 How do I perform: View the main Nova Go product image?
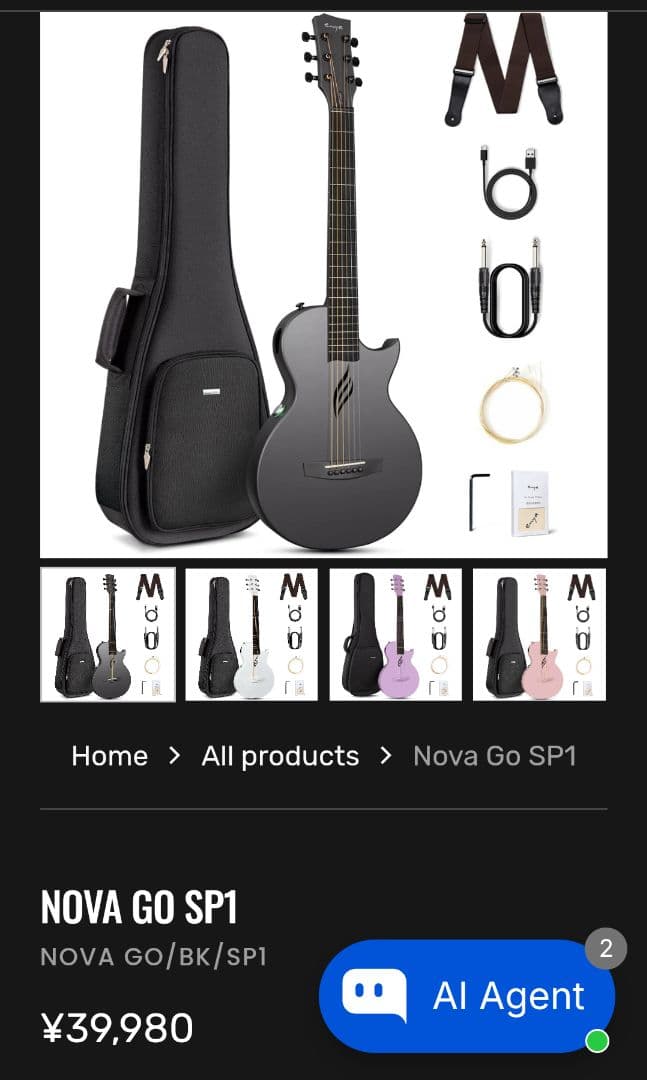point(323,285)
